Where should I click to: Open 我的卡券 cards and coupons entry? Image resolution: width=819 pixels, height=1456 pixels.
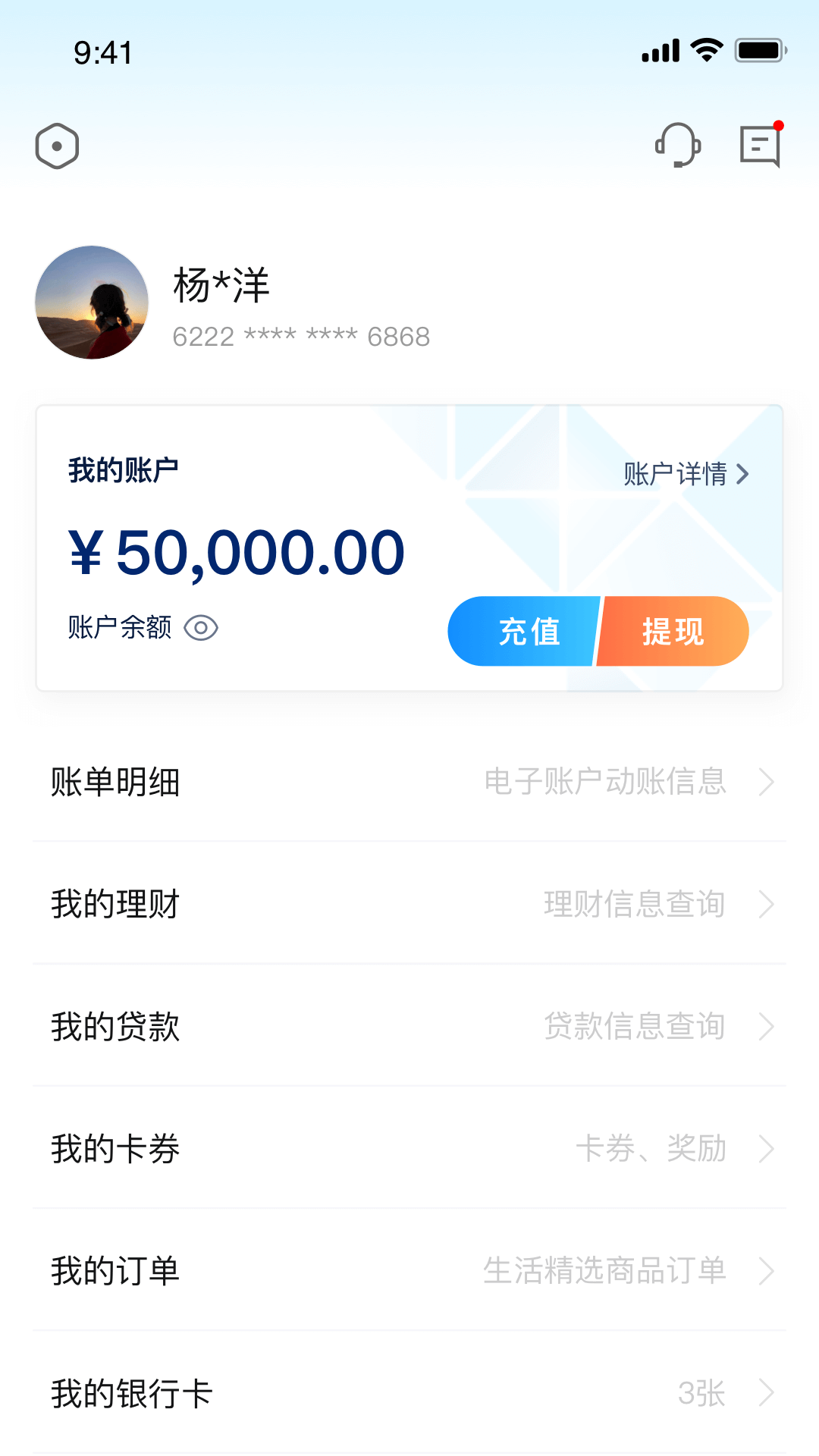point(115,1149)
